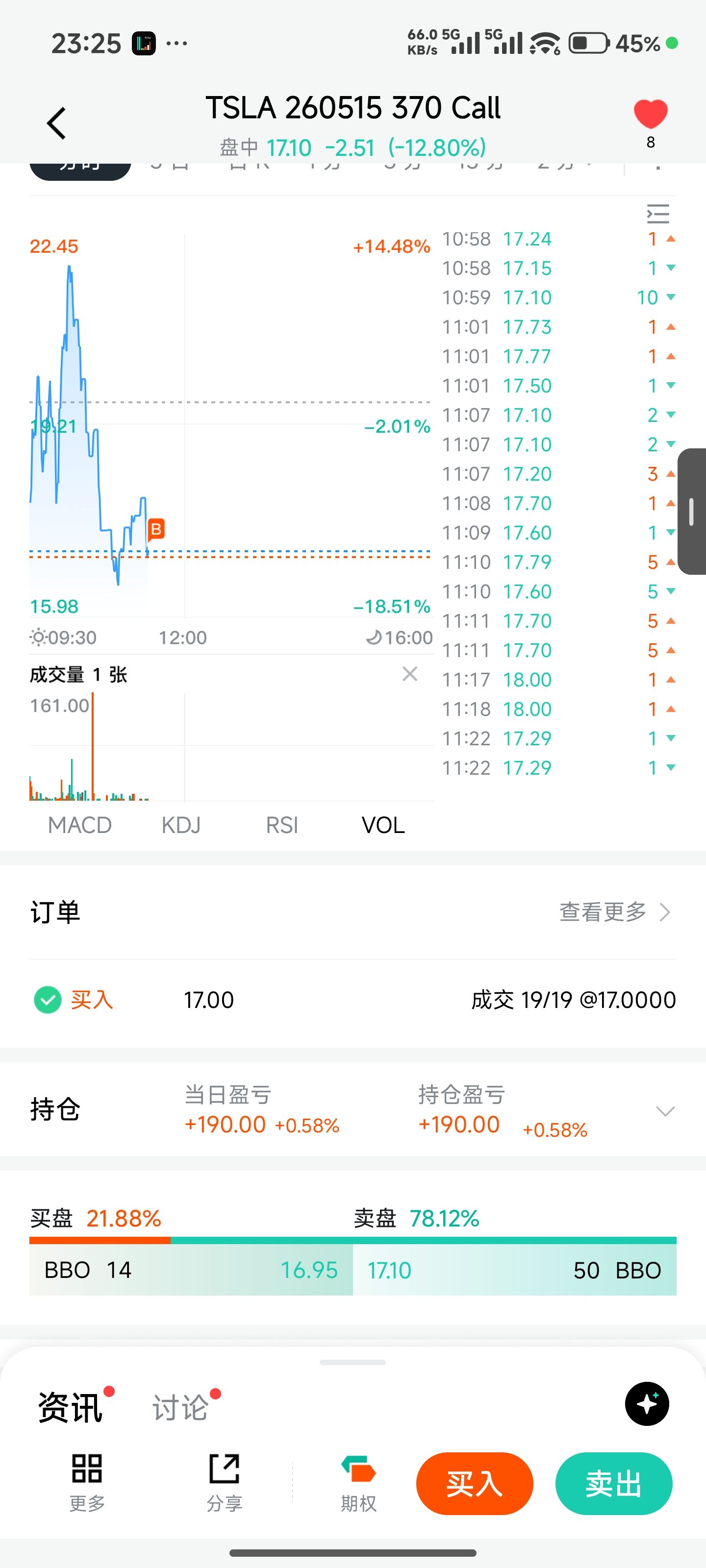Open the 期权 options chain

pos(358,1482)
